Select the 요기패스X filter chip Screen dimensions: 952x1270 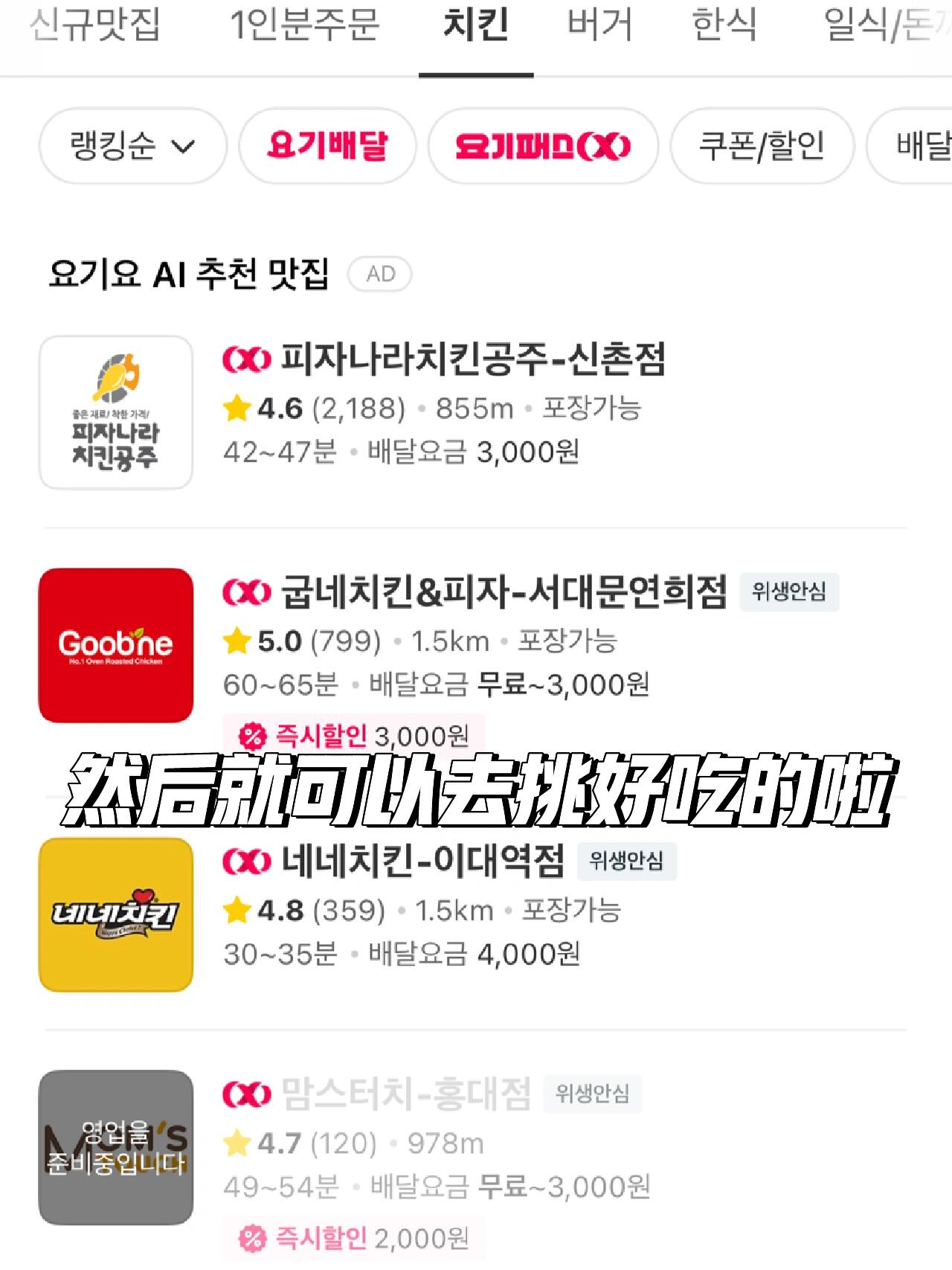[x=543, y=146]
